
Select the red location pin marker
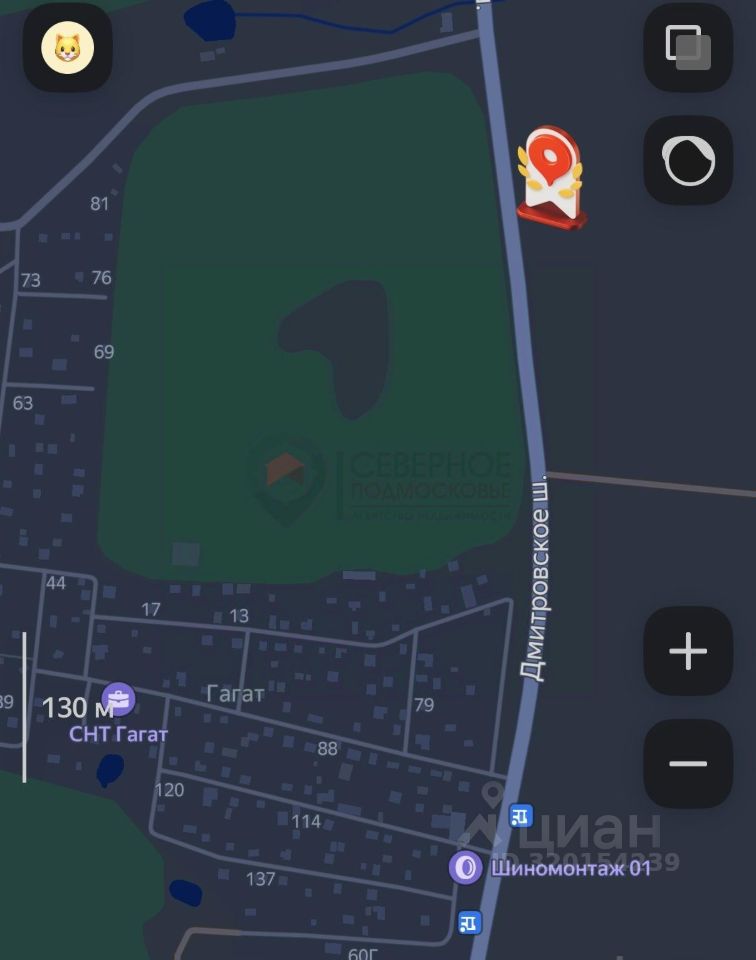tap(551, 175)
